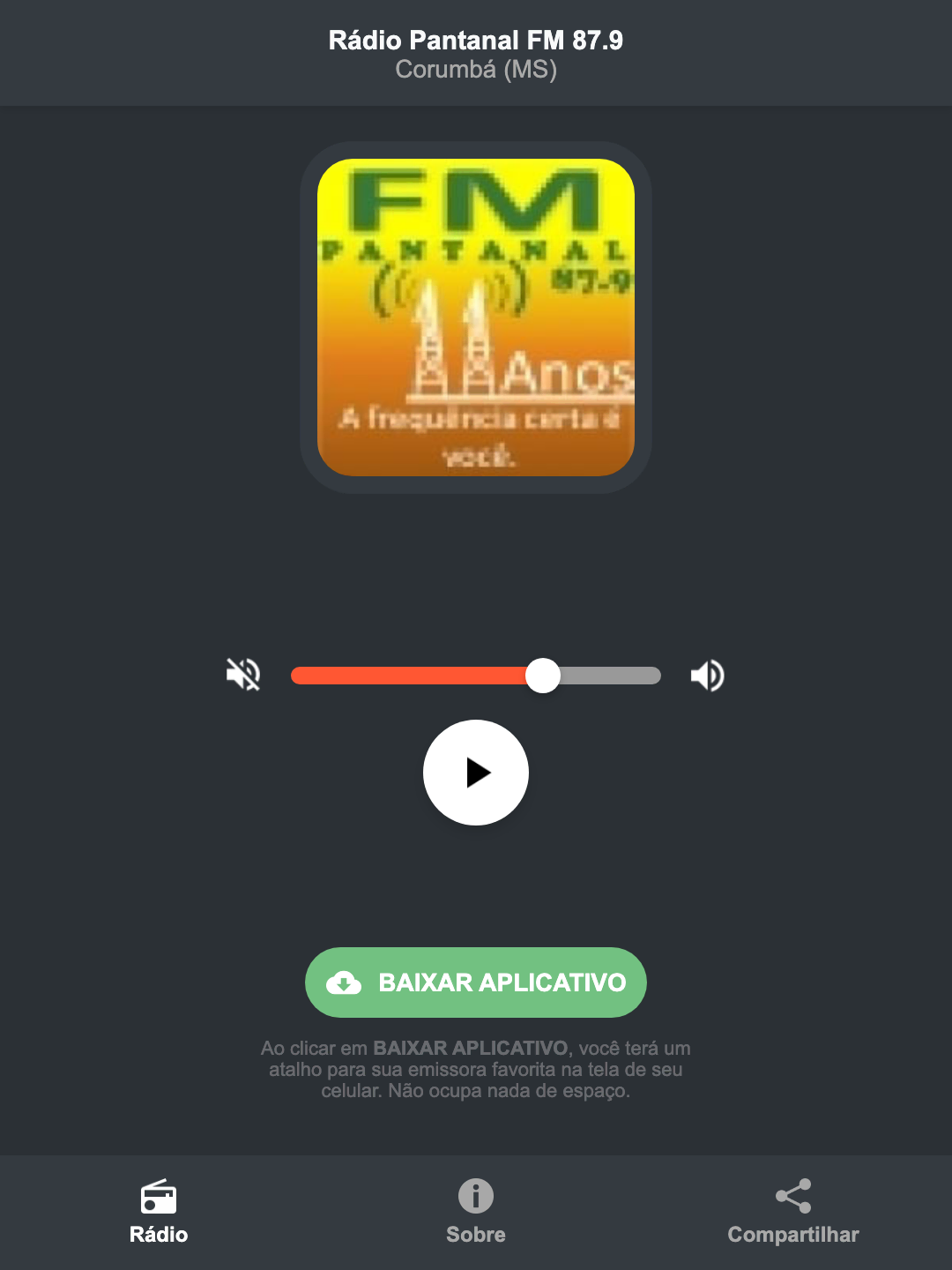Screen dimensions: 952x1270
Task: Click the station title Rádio Pantanal FM 87.9
Action: pyautogui.click(x=475, y=39)
